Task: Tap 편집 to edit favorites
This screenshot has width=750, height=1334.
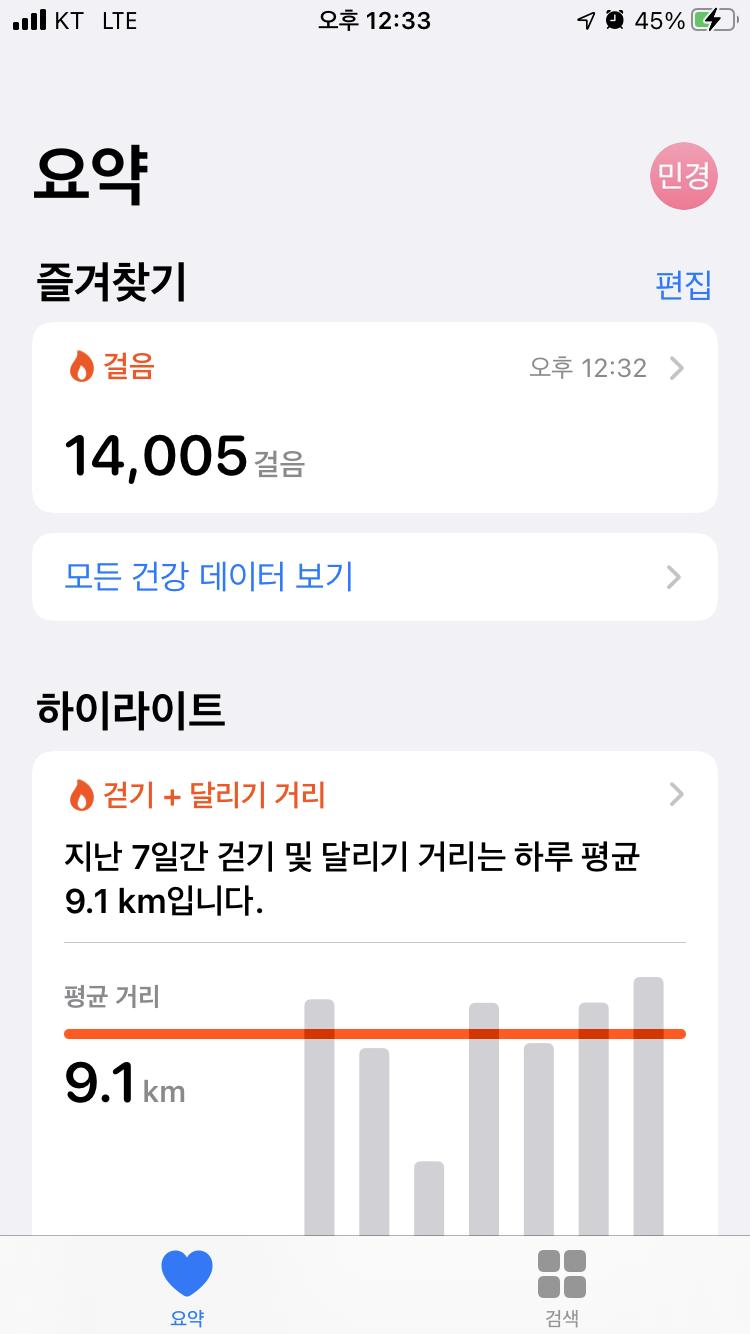Action: click(x=683, y=285)
